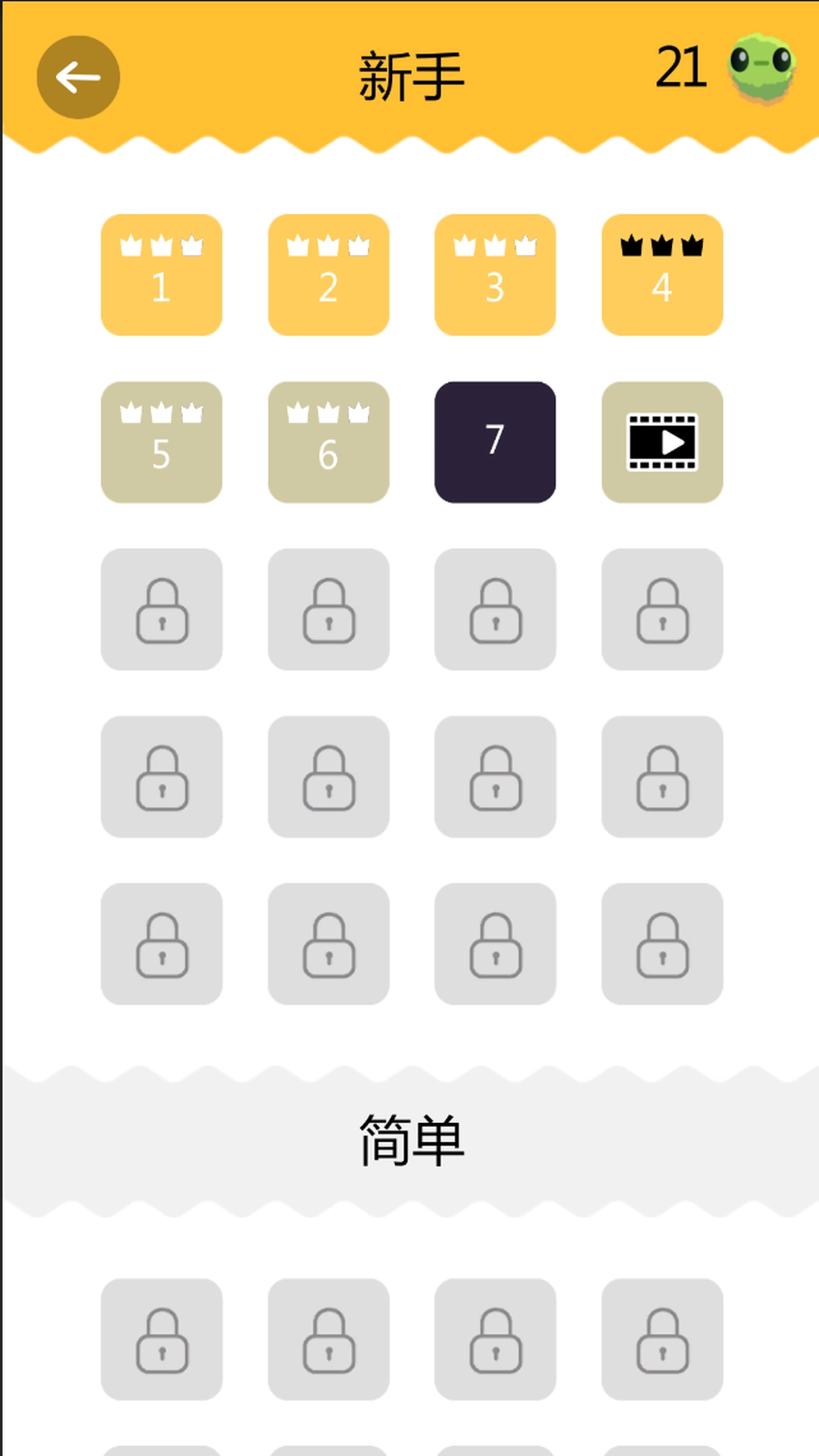Open level 2
This screenshot has width=819, height=1456.
coord(328,275)
